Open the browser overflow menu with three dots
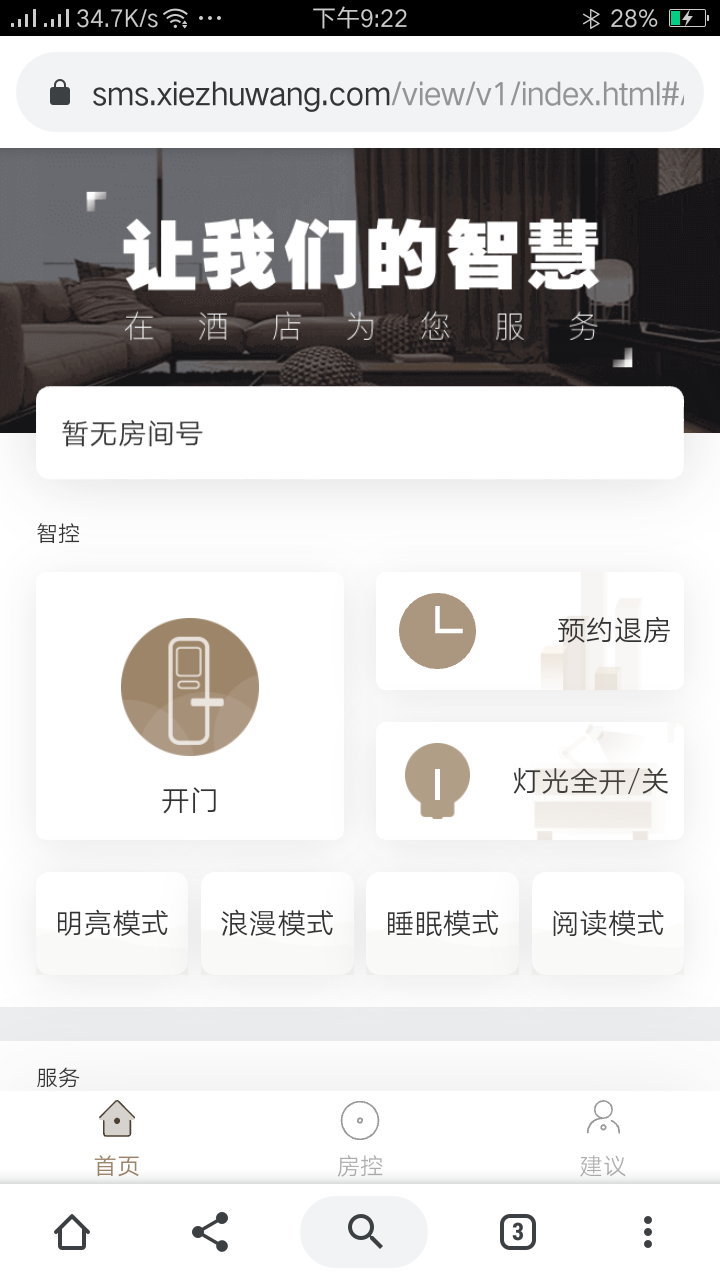The width and height of the screenshot is (720, 1280). (x=648, y=1232)
